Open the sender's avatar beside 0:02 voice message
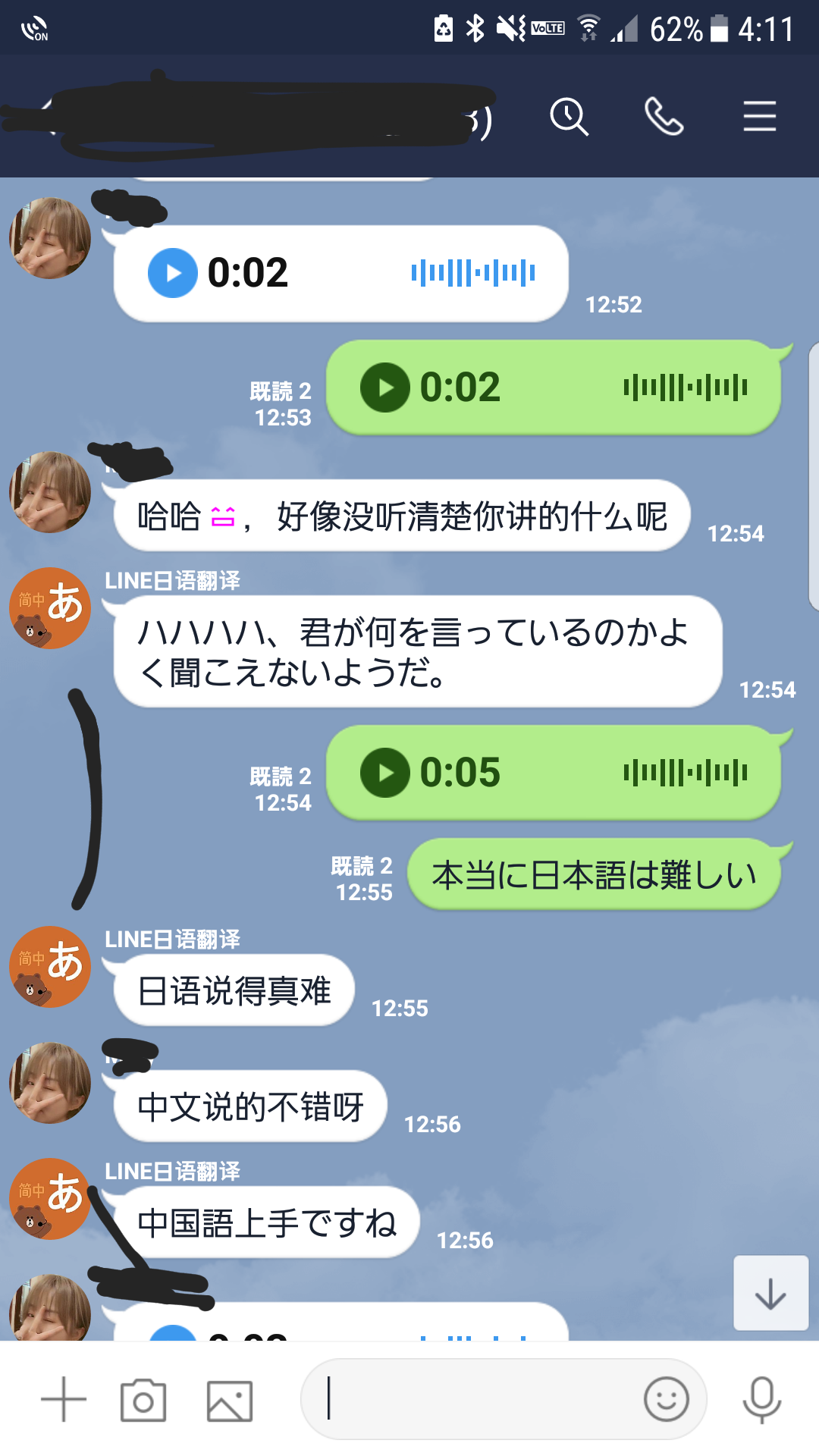The image size is (819, 1456). 50,238
